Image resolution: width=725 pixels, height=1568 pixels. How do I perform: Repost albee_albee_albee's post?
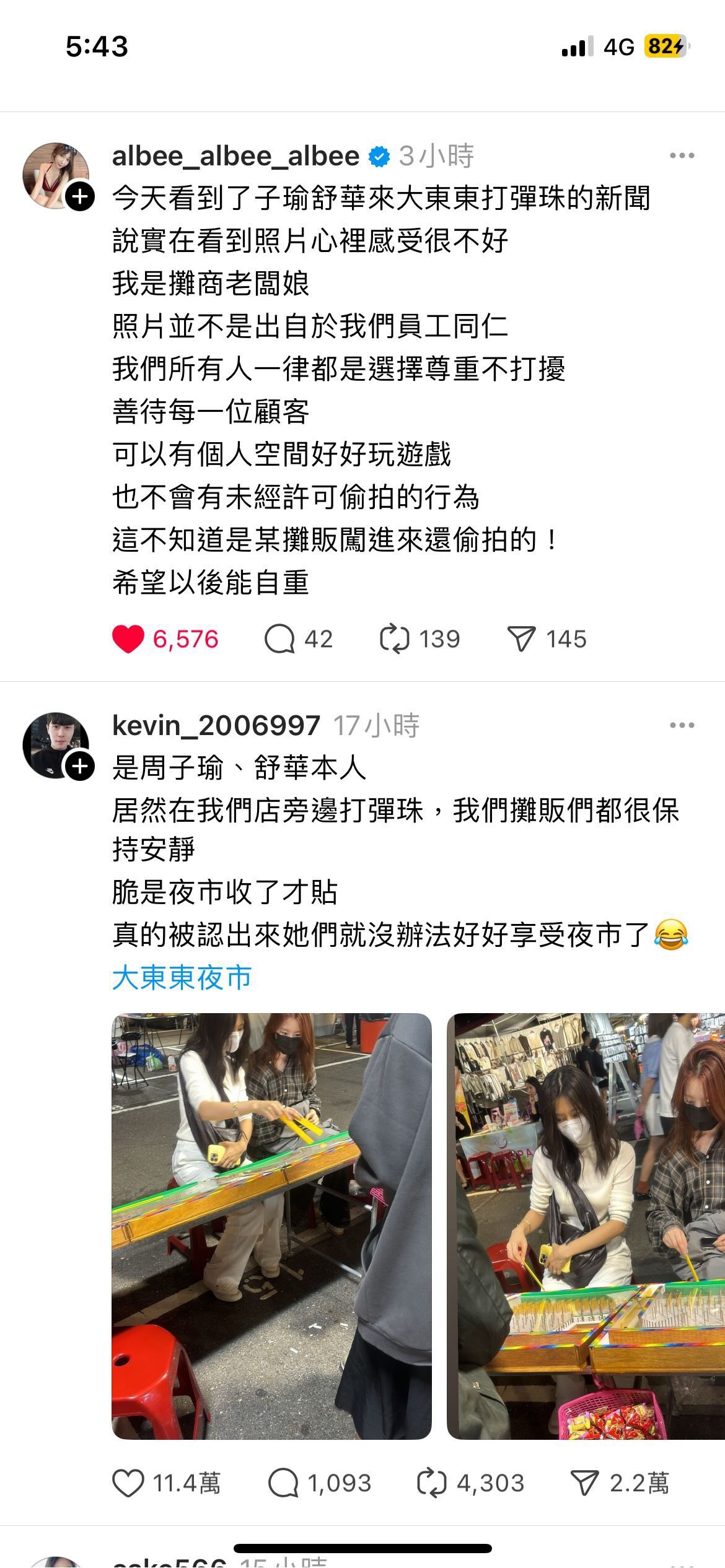[x=395, y=639]
